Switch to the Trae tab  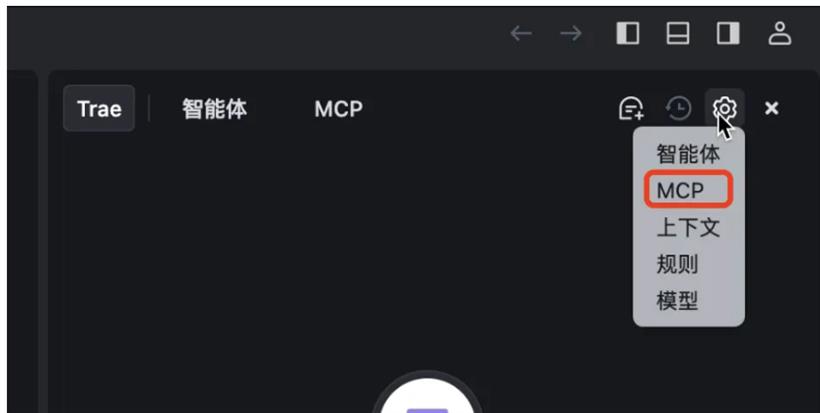click(99, 108)
